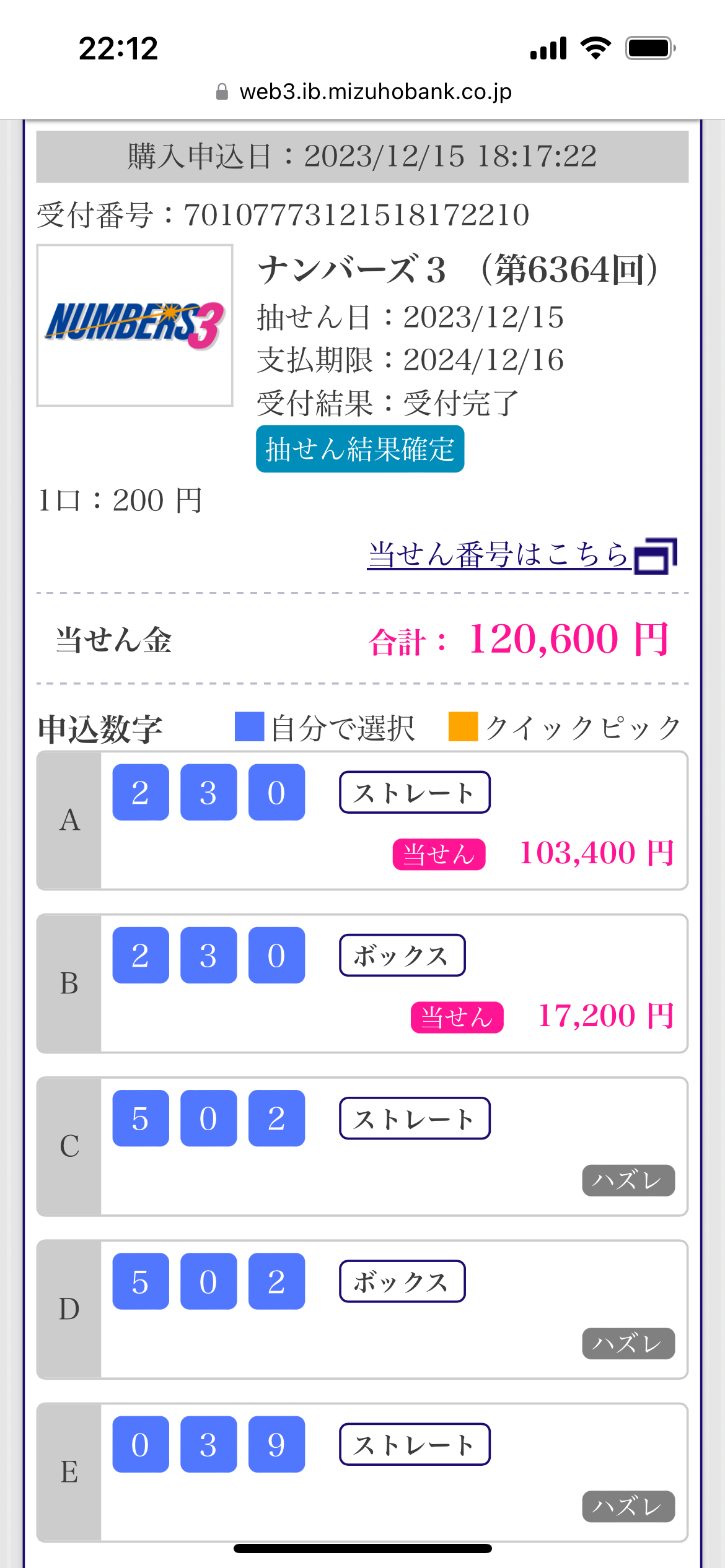Open the 当せん番号はこちら winning numbers link

pos(499,554)
